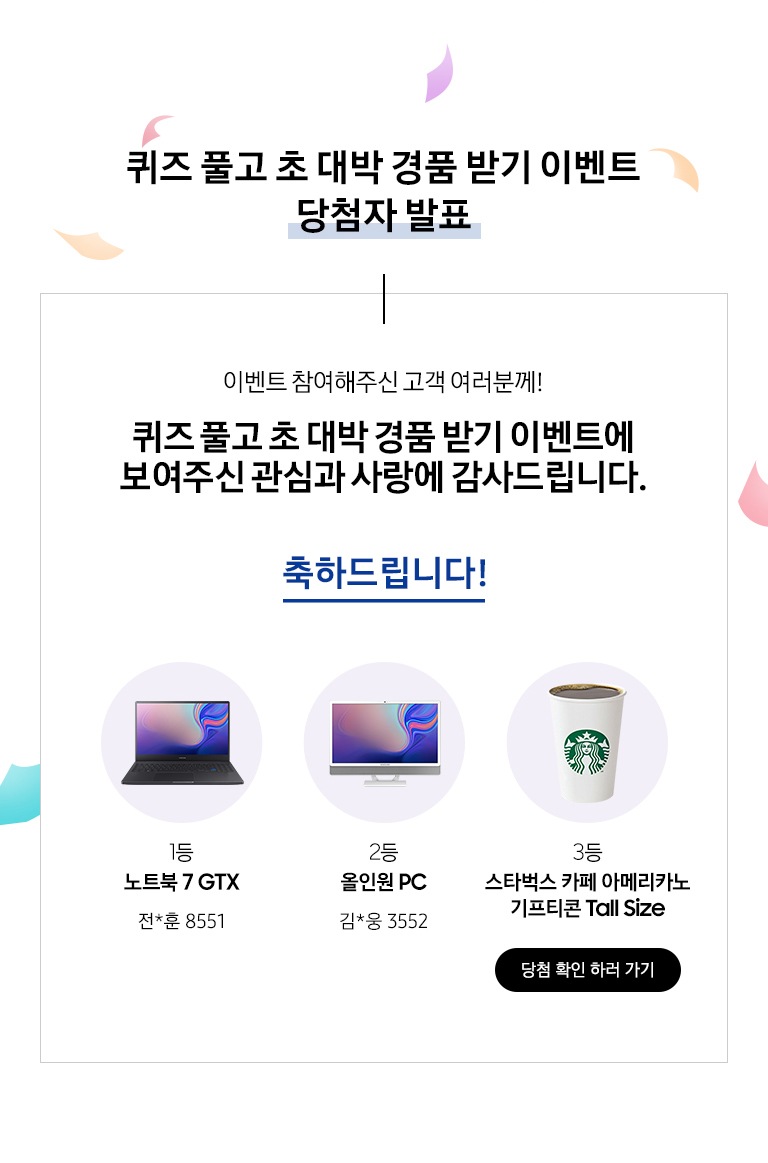Tap the 당첨 확인 하러 가기 button
The image size is (768, 1163).
pyautogui.click(x=587, y=970)
